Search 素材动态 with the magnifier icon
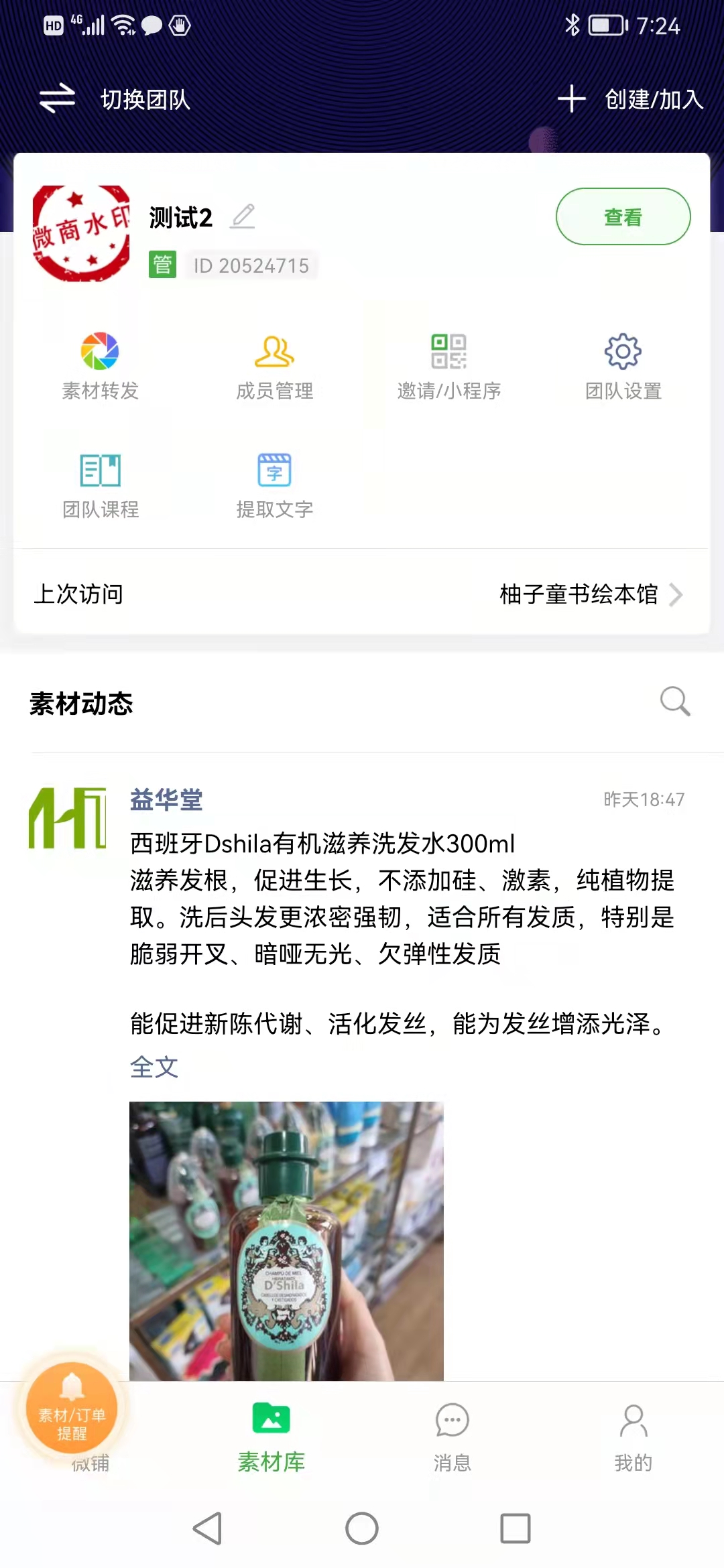Viewport: 724px width, 1568px height. point(674,702)
